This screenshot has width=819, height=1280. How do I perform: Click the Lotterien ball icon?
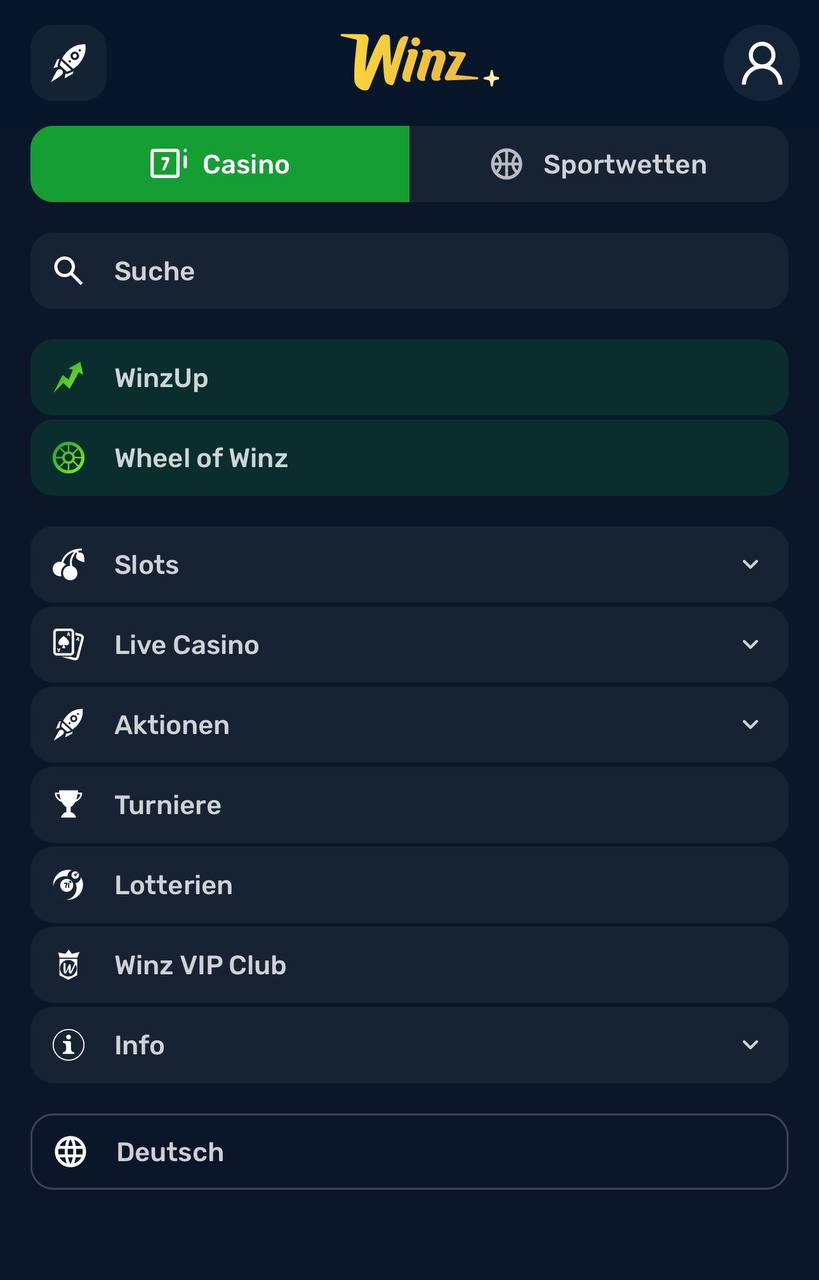pyautogui.click(x=68, y=884)
